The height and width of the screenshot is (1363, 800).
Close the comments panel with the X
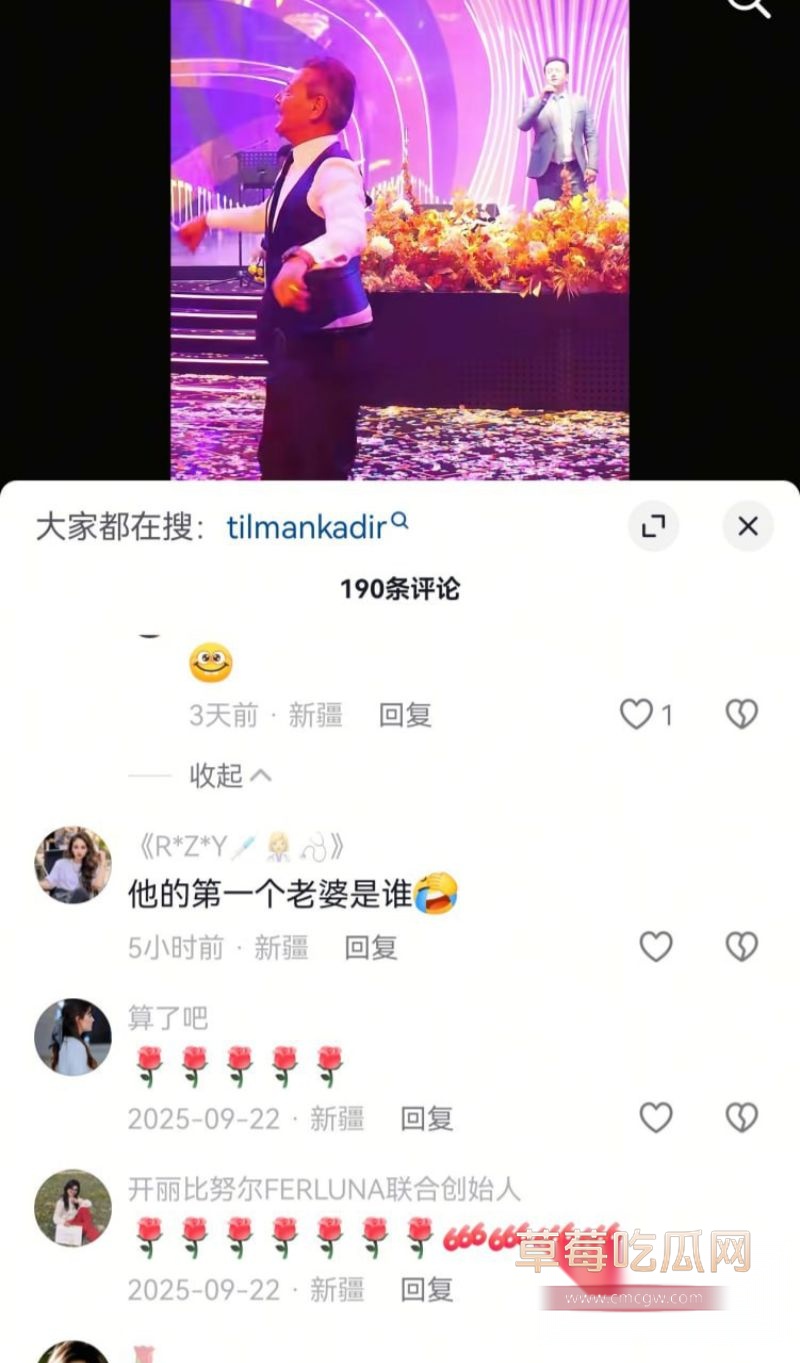[748, 525]
